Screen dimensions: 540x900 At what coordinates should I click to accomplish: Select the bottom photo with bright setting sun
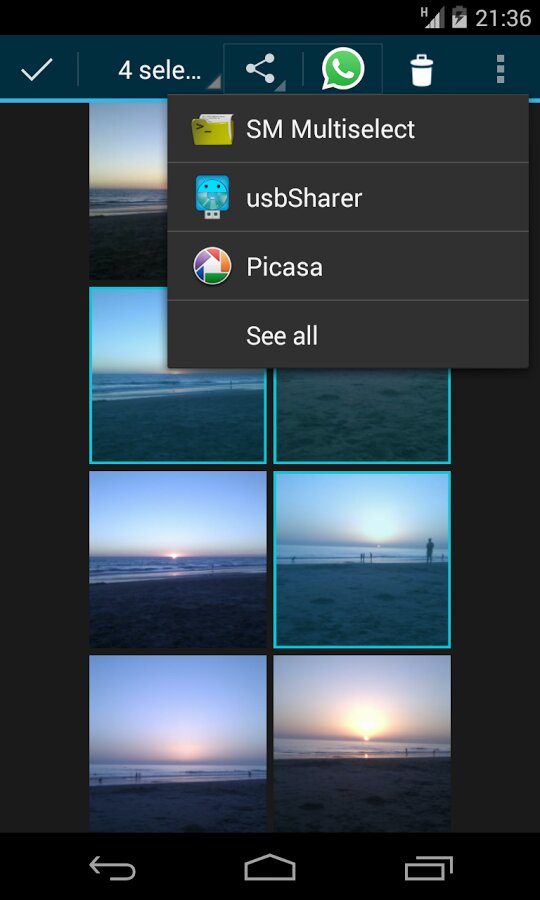coord(362,743)
